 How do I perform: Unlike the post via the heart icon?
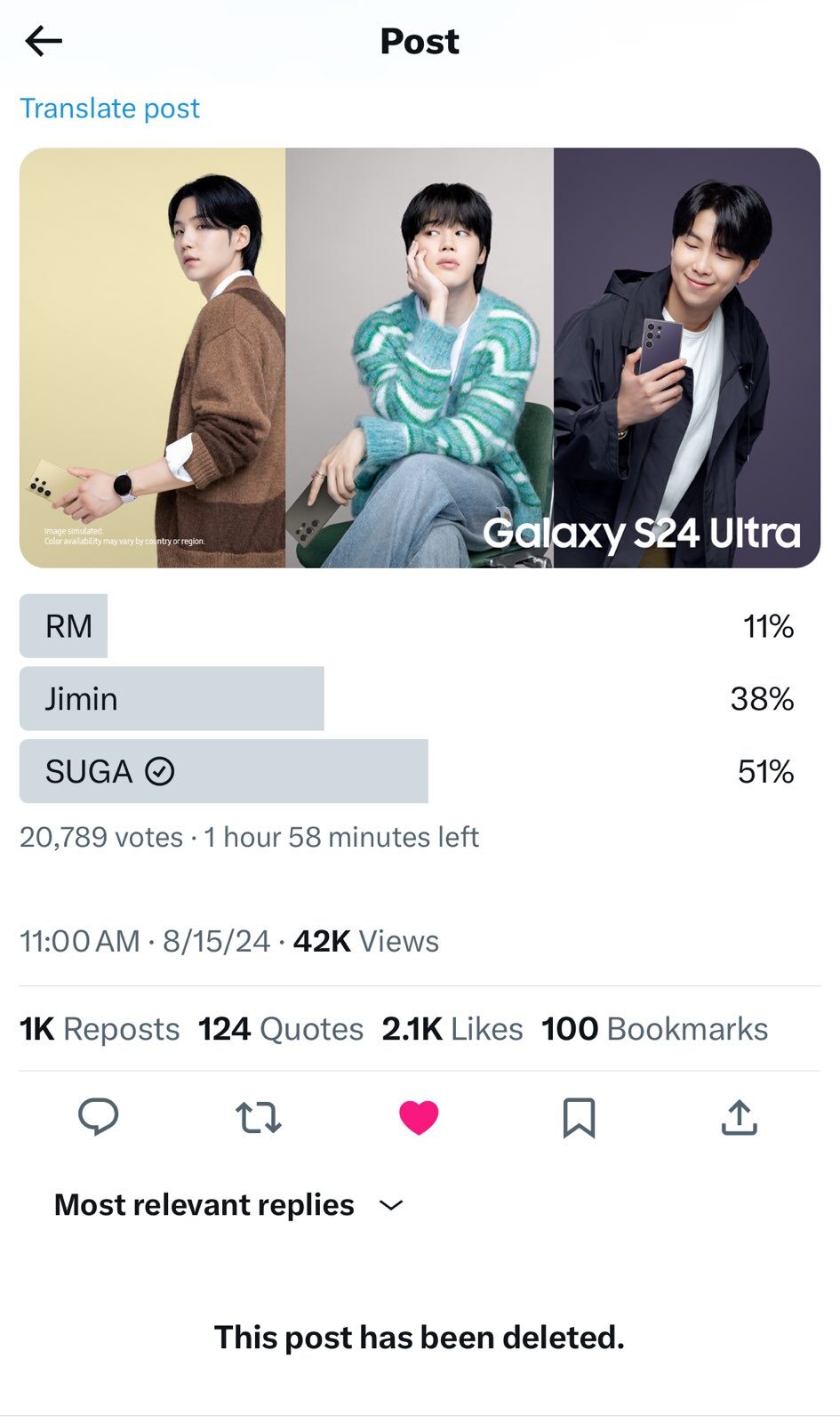tap(419, 1117)
